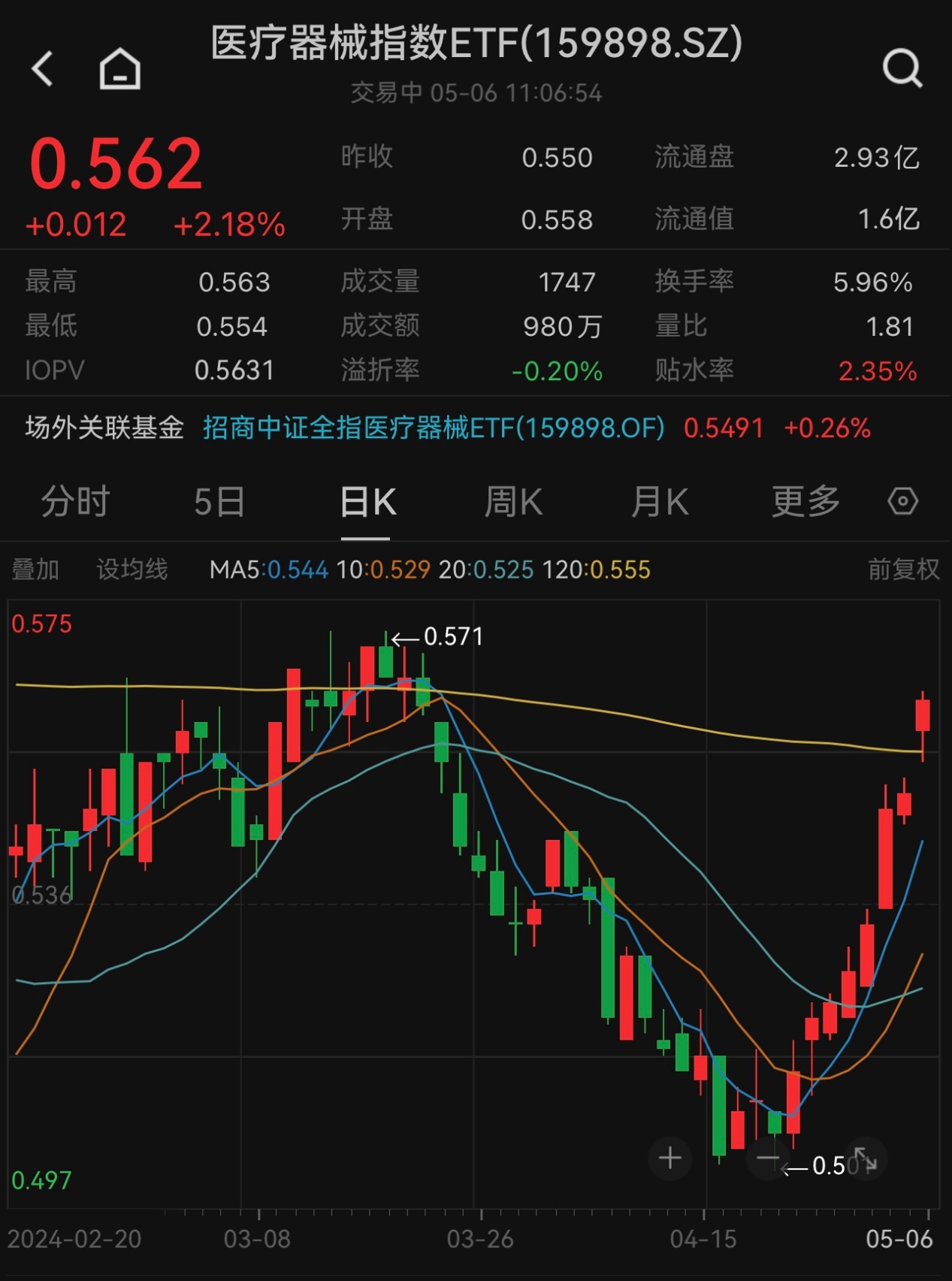Toggle the MA5 average line label
952x1281 pixels.
click(x=268, y=570)
